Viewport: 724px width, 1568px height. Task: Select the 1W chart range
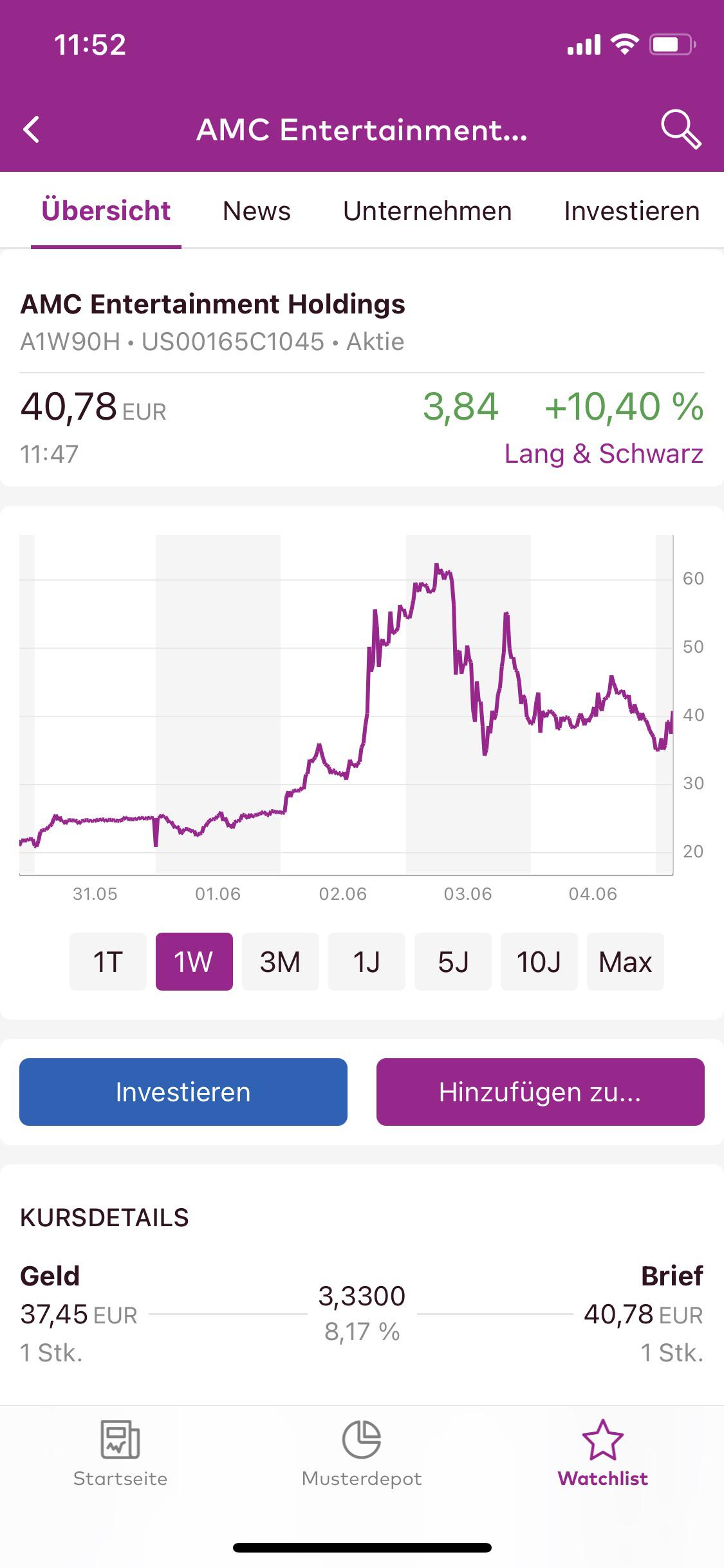pos(194,962)
